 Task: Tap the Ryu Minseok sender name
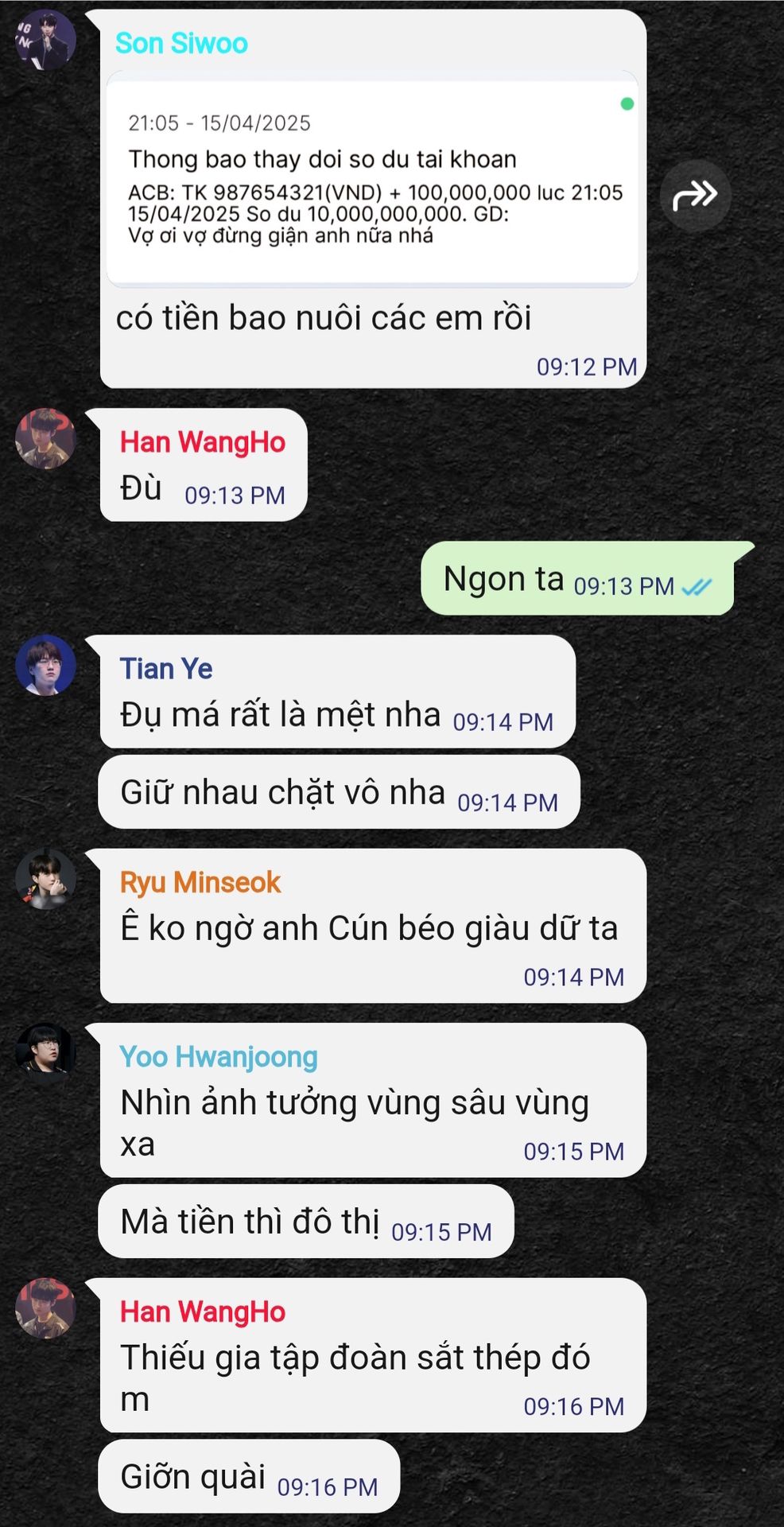200,882
